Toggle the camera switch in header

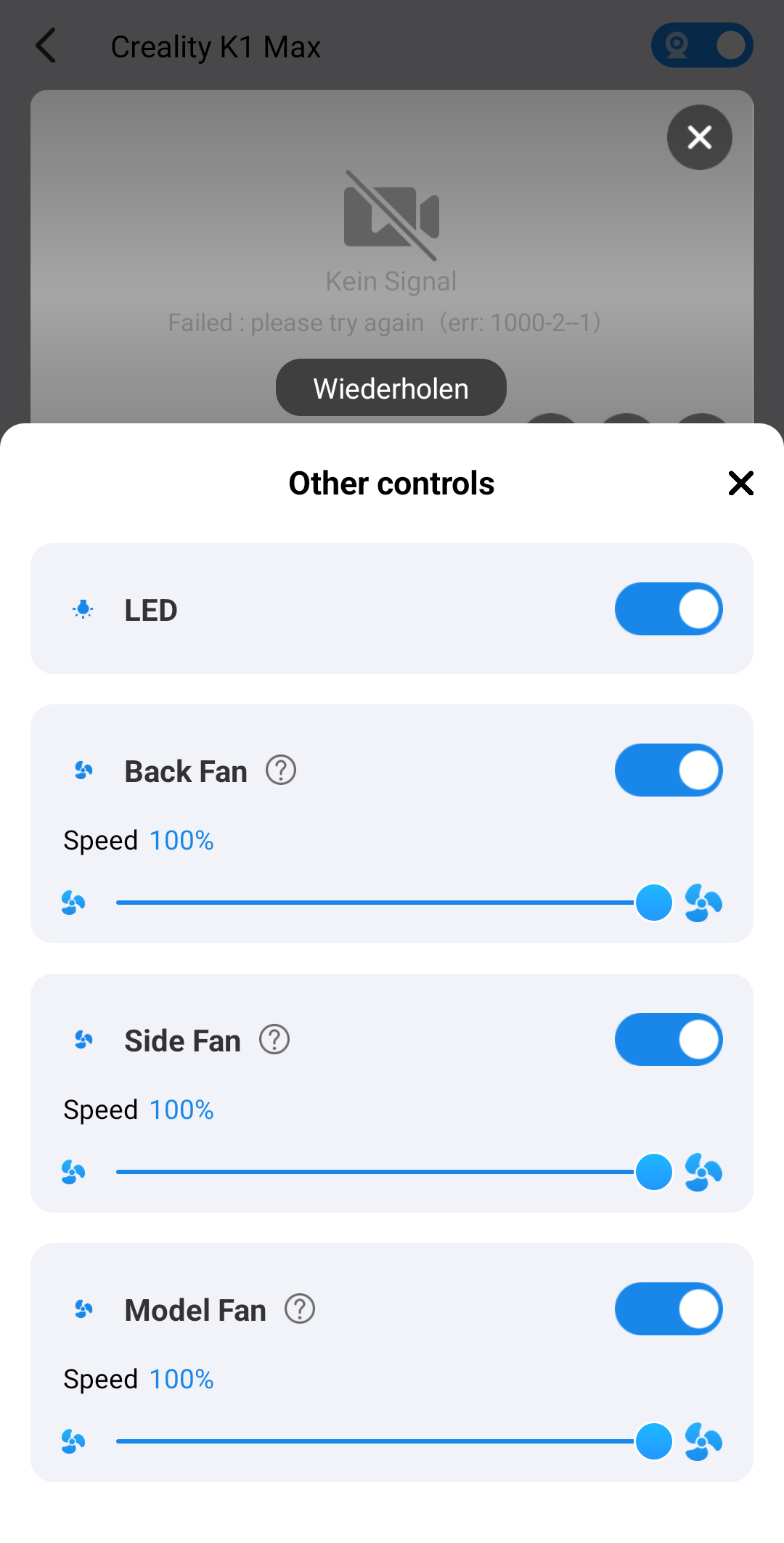click(x=702, y=45)
